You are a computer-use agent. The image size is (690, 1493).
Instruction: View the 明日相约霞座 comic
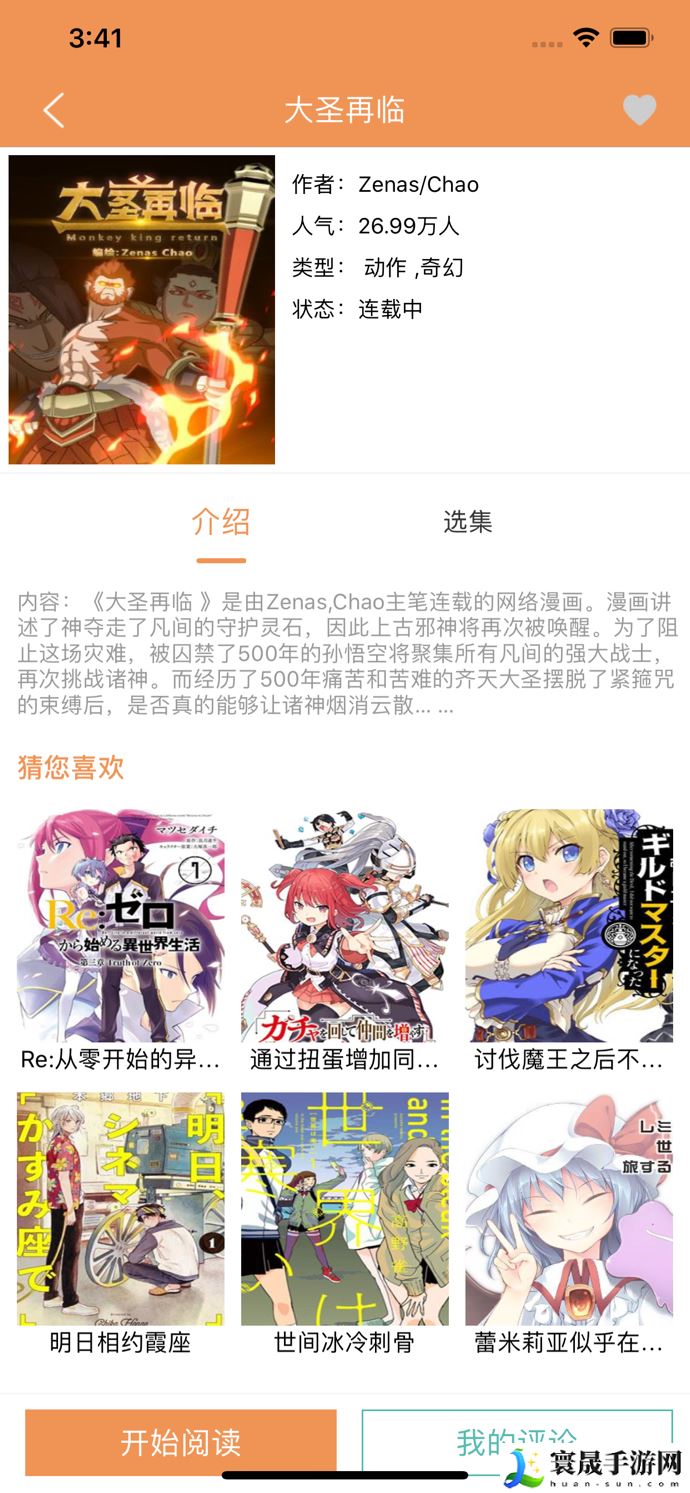pos(120,1210)
